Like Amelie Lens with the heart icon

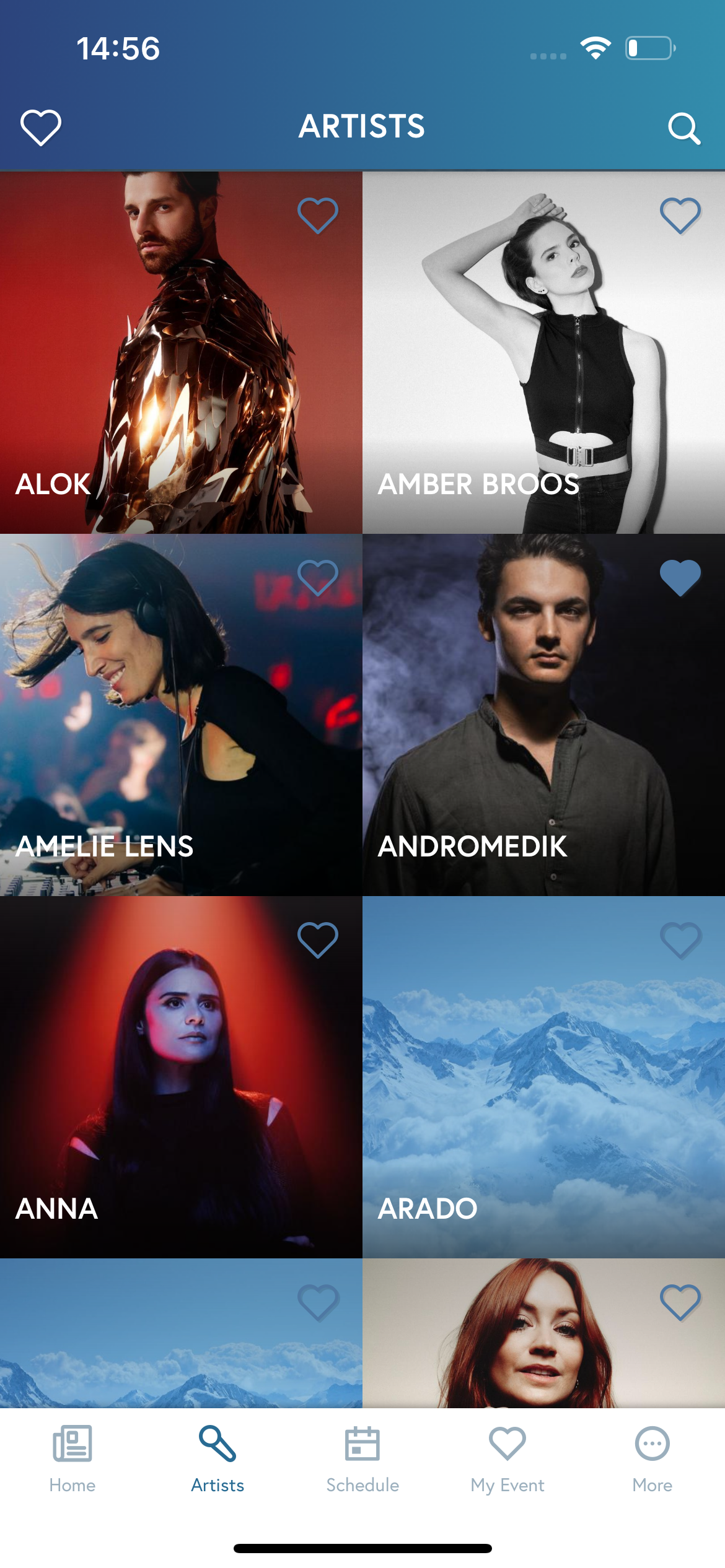317,578
